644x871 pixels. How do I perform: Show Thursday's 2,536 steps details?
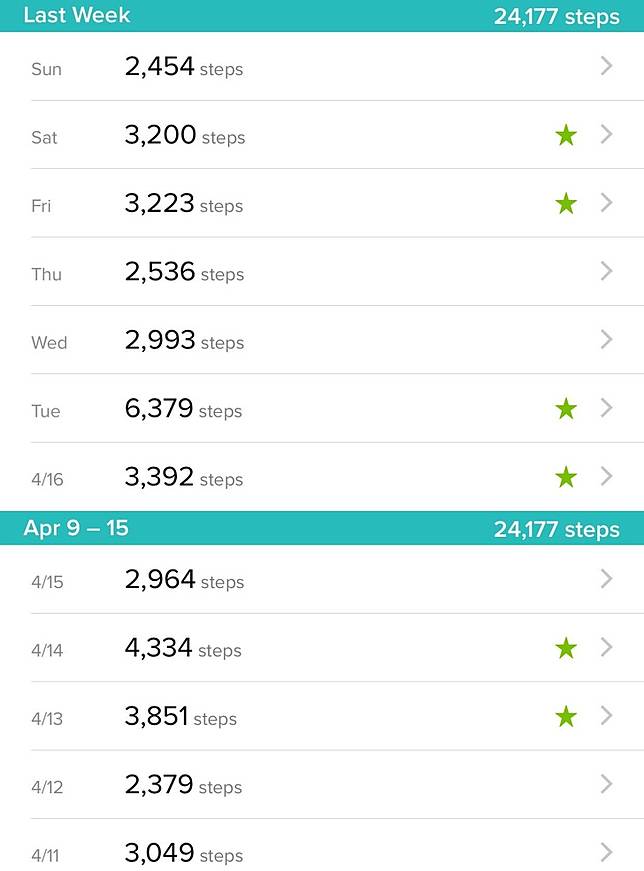(x=320, y=273)
